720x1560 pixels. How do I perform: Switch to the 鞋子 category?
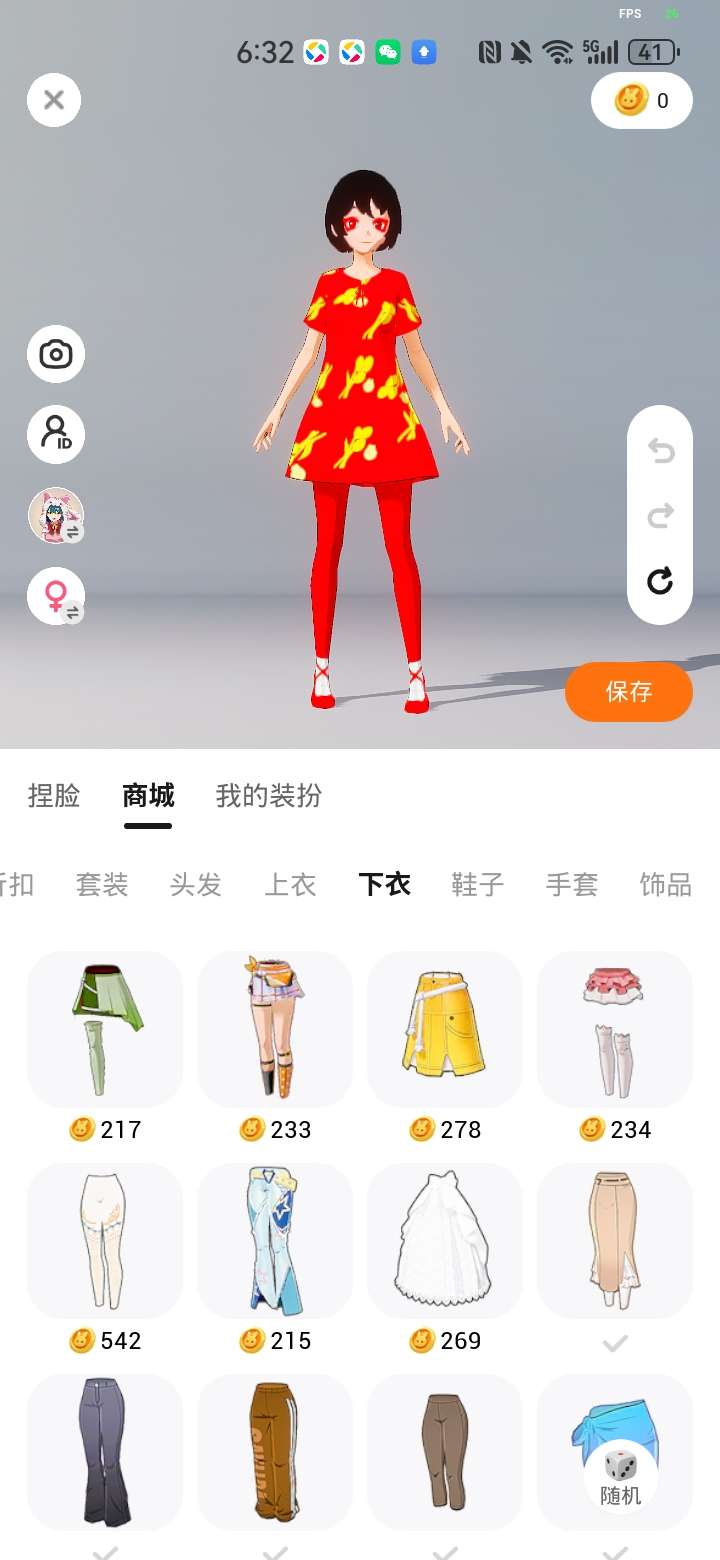click(x=478, y=885)
